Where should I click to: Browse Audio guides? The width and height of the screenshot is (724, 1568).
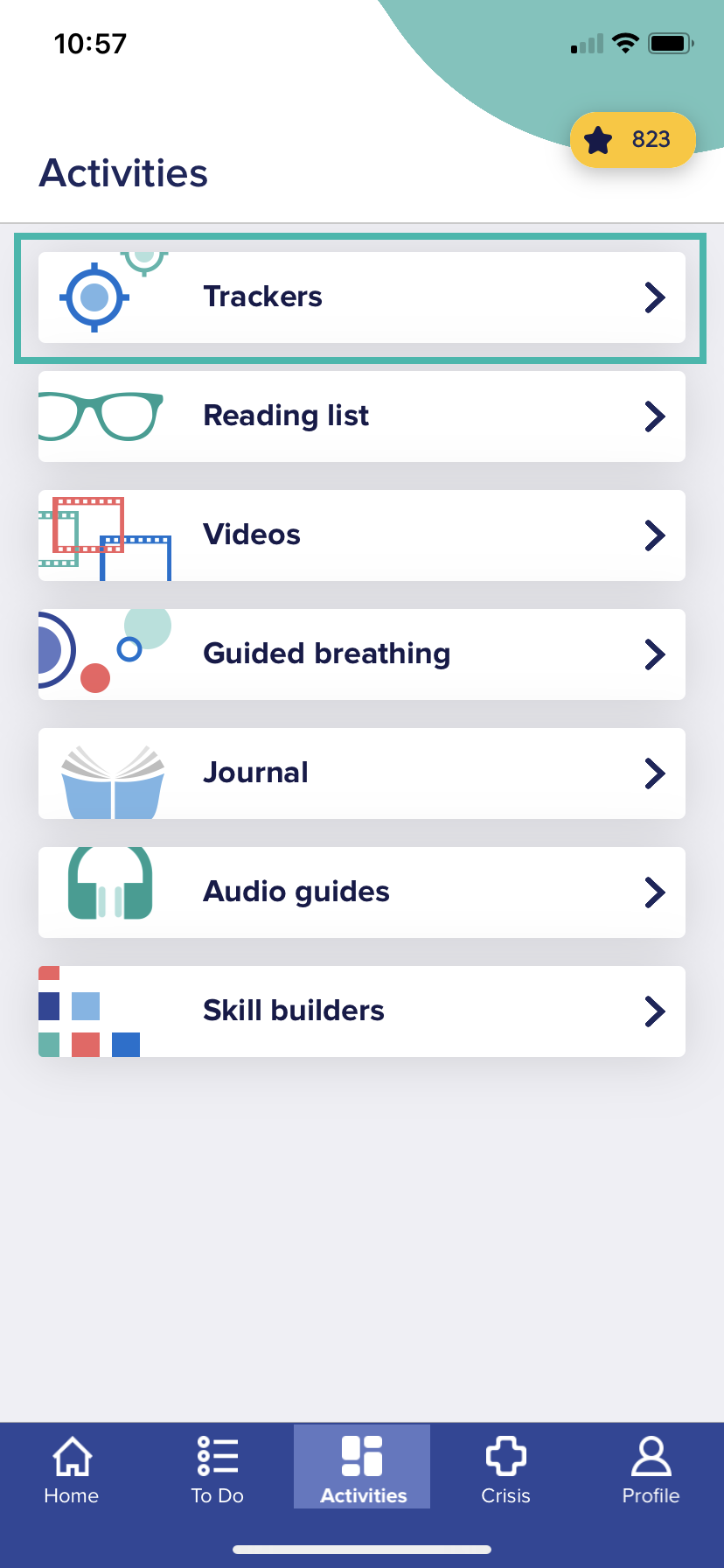(x=362, y=892)
